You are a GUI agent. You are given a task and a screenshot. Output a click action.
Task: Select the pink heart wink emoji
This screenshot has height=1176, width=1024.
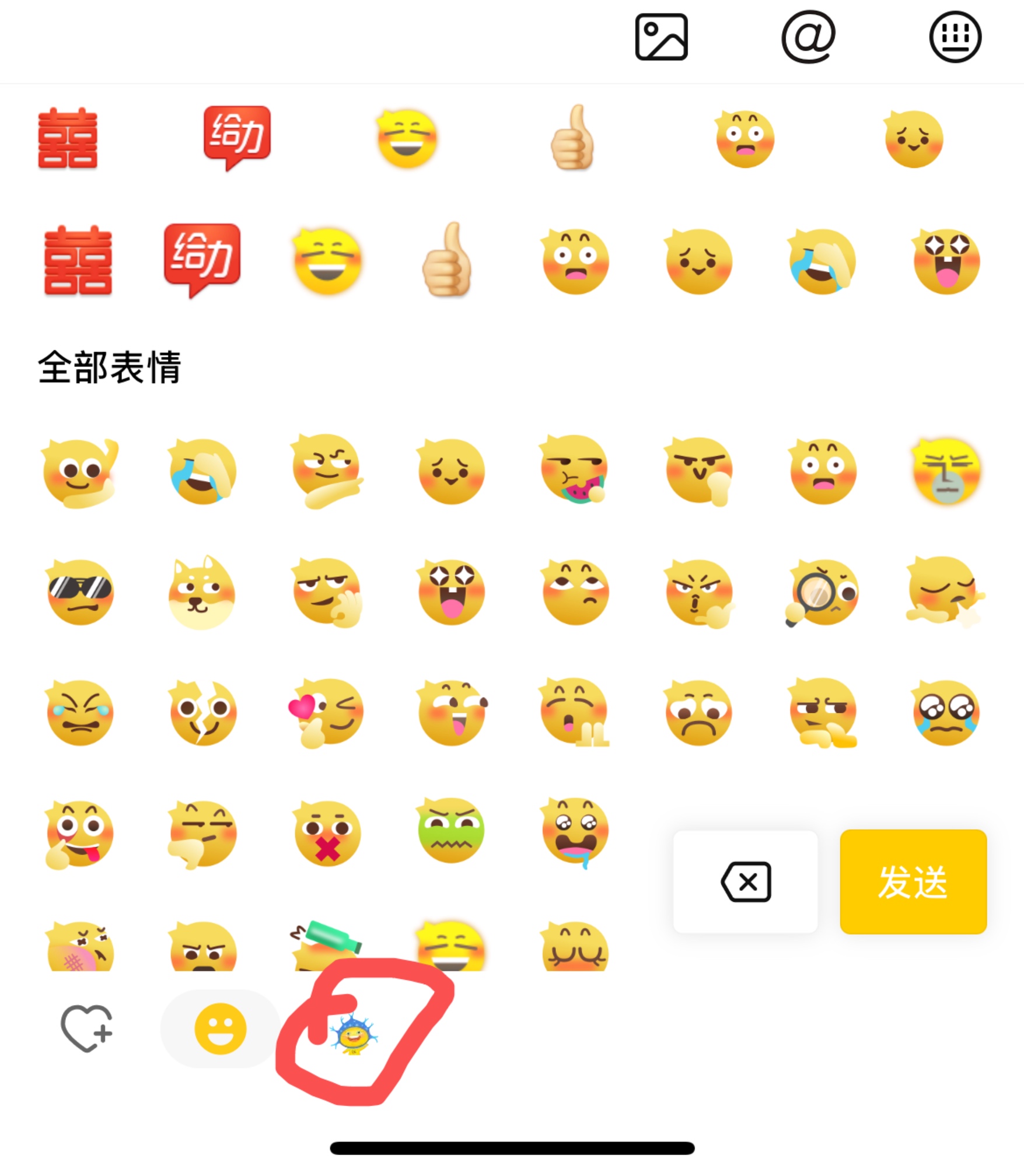pos(327,713)
